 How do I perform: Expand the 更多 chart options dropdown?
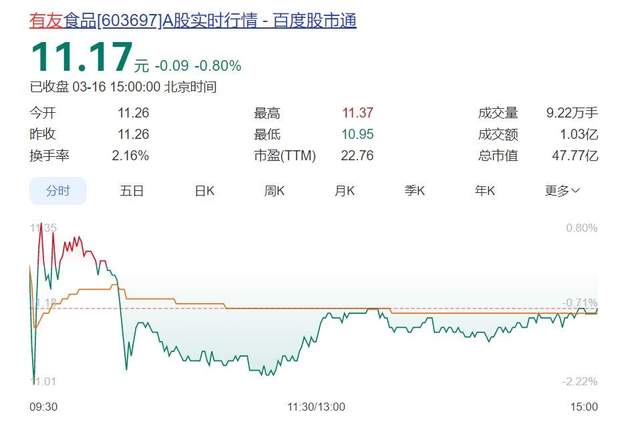coord(562,190)
